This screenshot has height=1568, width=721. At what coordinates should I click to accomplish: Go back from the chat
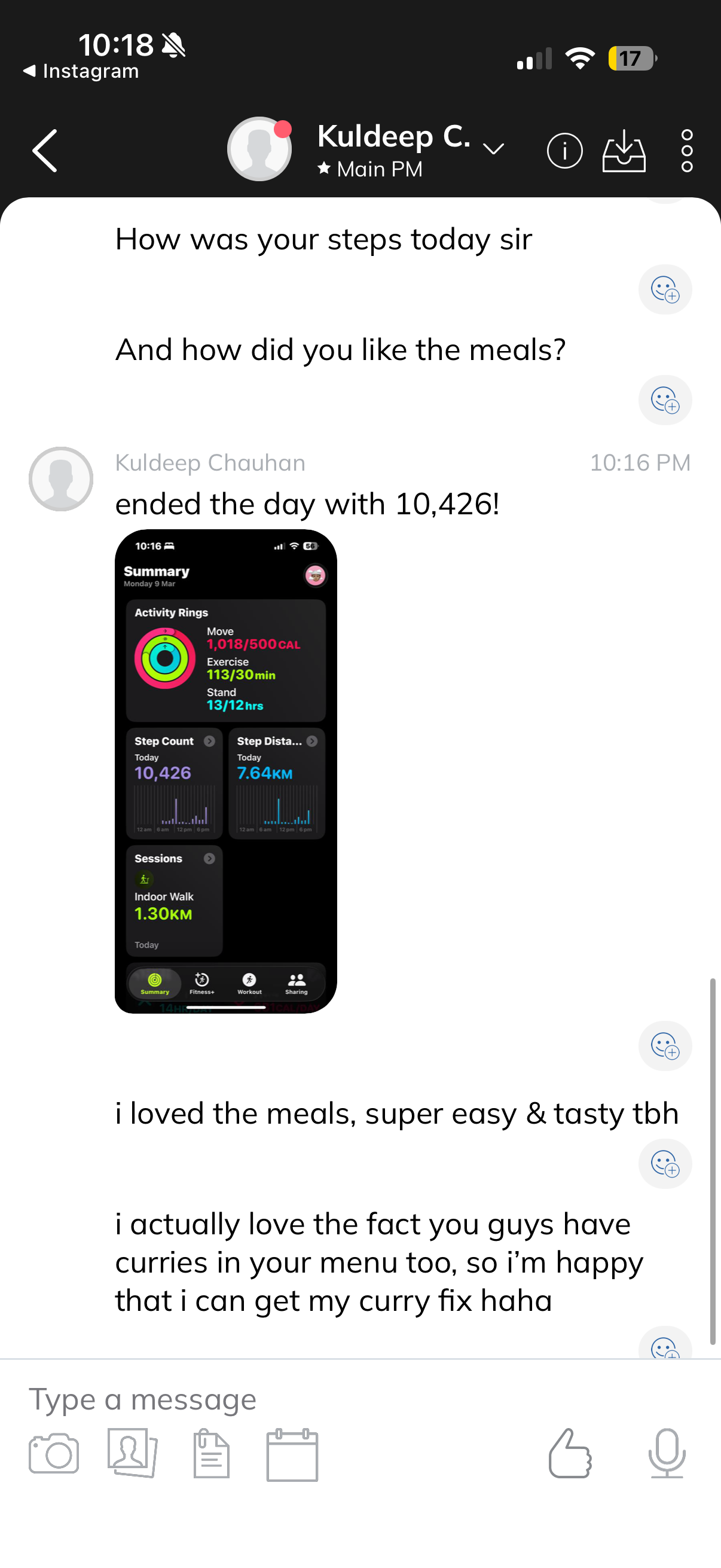(x=45, y=150)
